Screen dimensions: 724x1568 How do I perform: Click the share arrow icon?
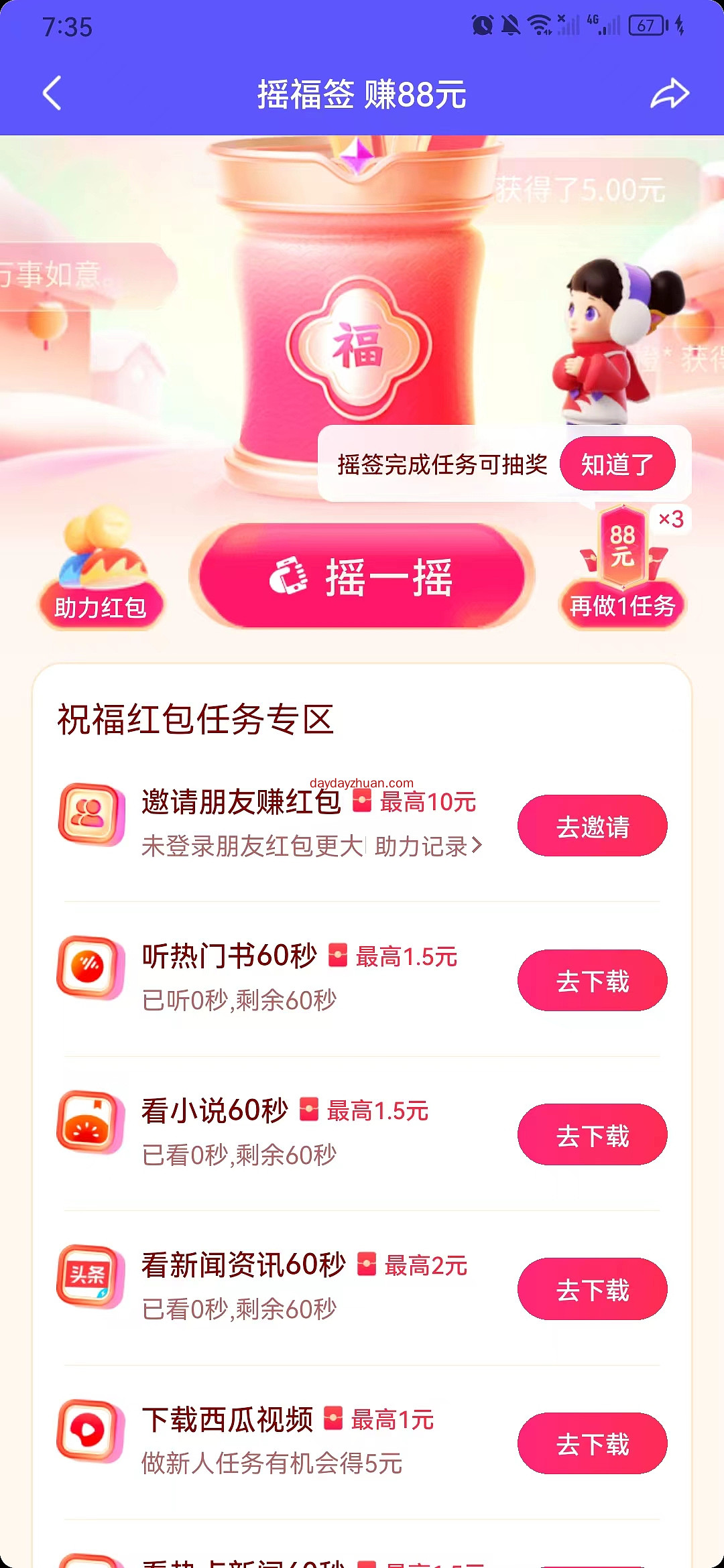tap(670, 94)
